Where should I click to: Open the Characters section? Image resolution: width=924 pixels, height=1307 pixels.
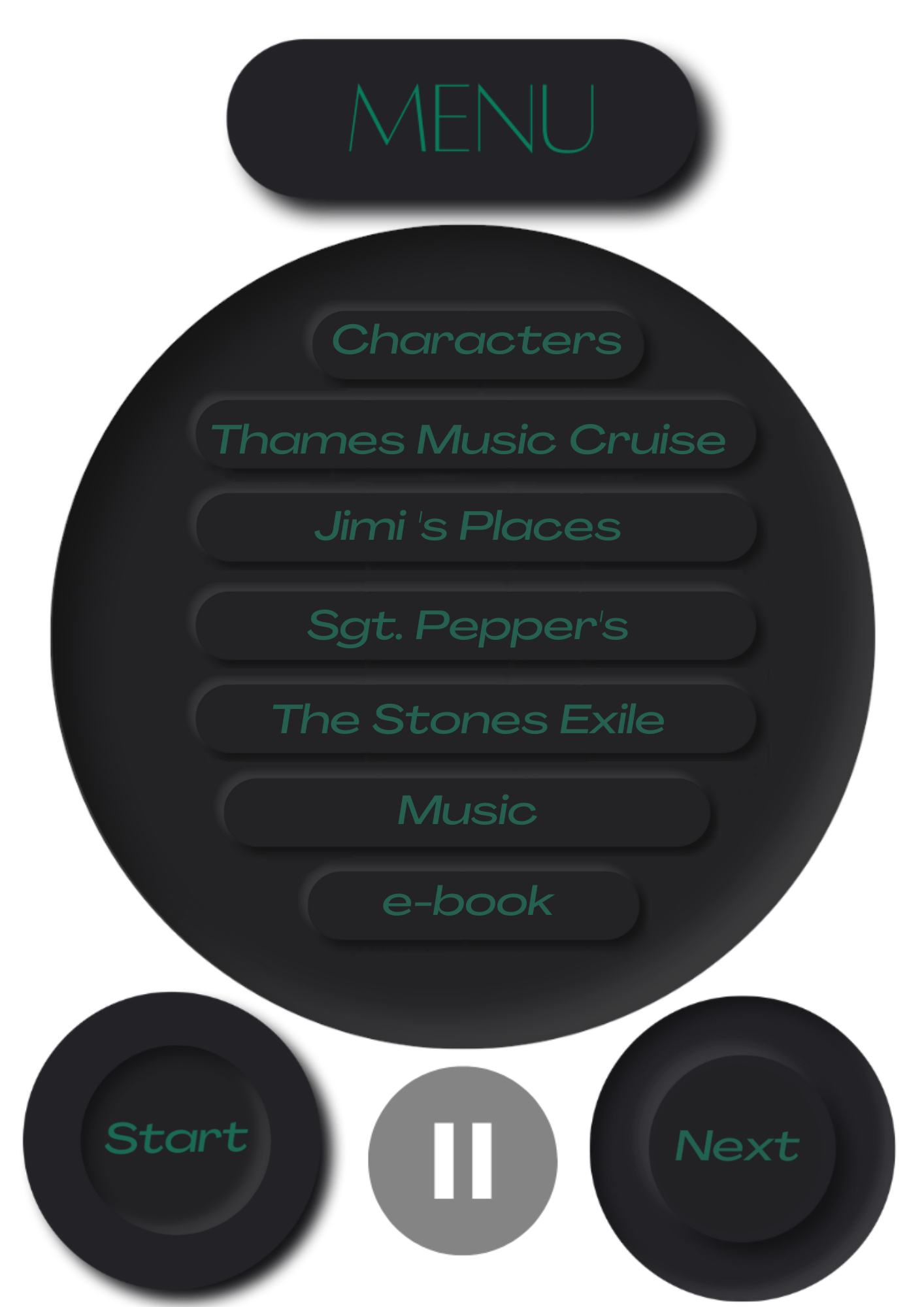pos(477,342)
